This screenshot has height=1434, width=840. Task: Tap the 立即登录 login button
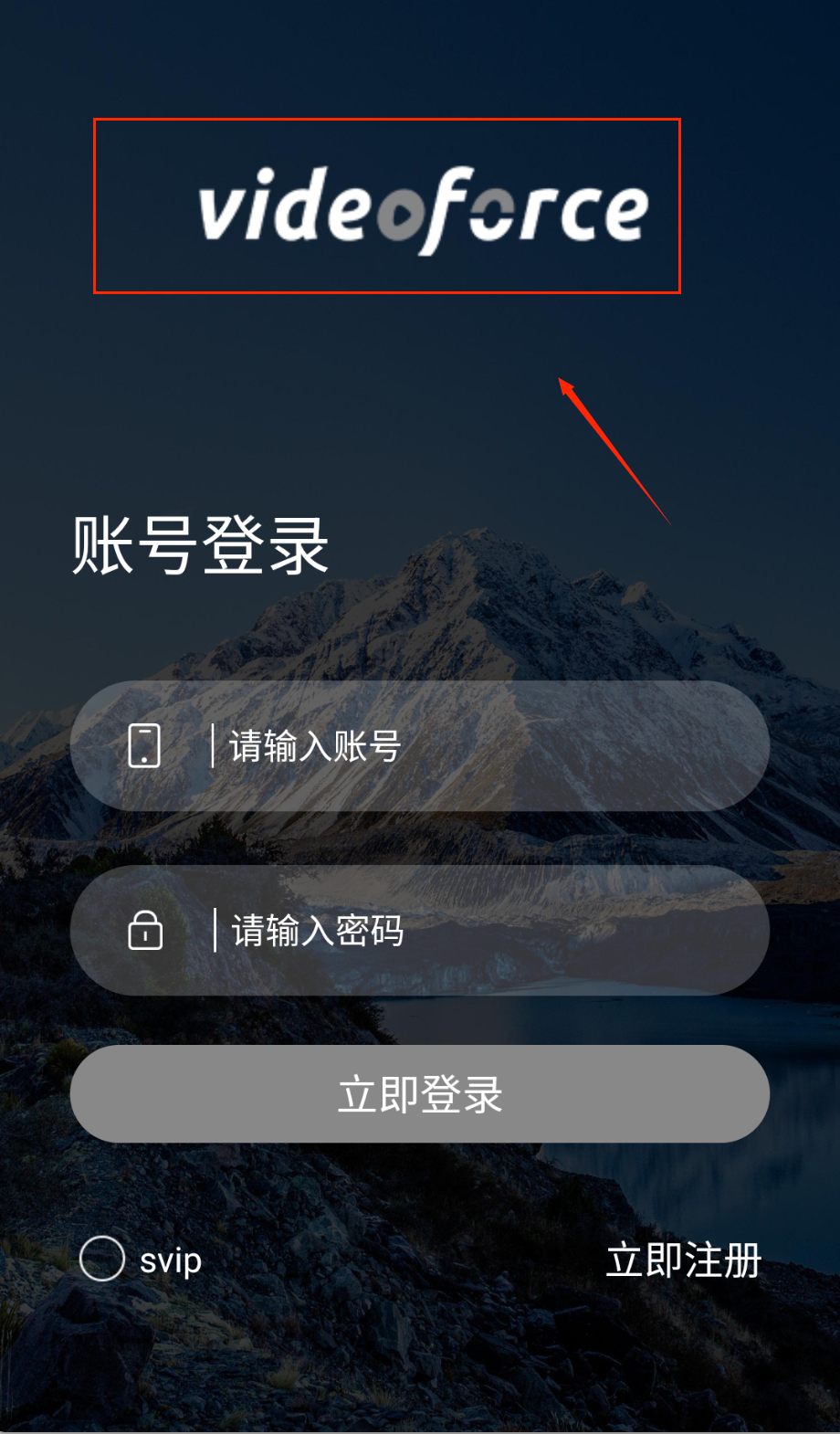420,1094
